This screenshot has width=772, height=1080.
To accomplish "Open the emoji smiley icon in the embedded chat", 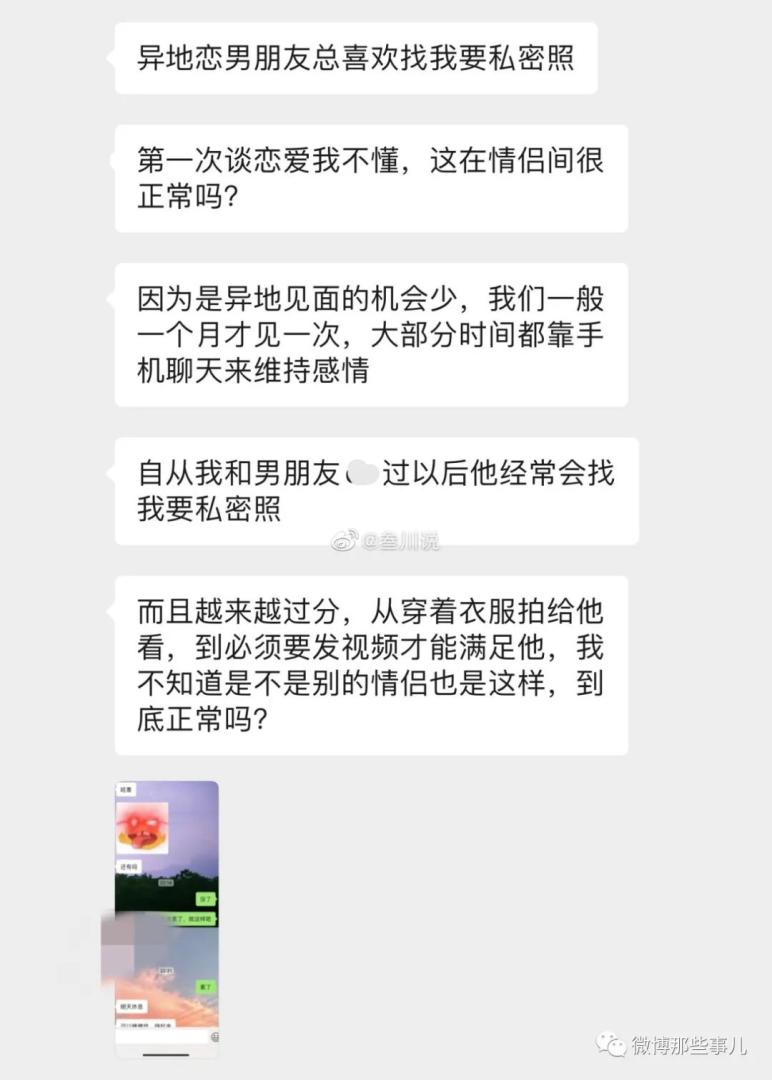I will point(215,1036).
